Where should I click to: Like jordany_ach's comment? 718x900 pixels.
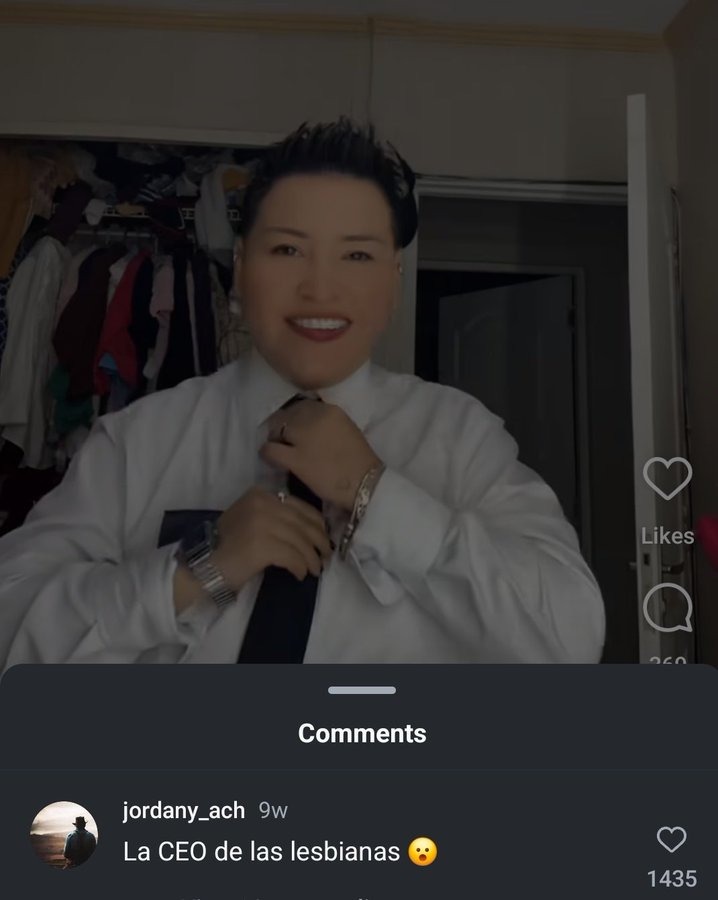point(671,839)
